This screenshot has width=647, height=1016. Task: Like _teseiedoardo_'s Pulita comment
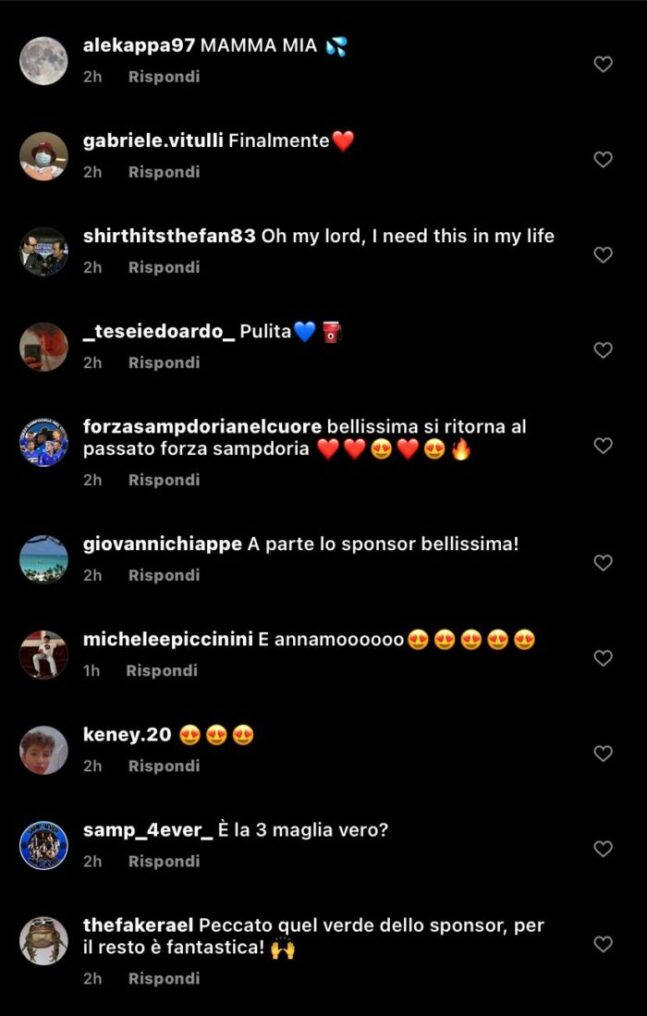click(x=603, y=351)
